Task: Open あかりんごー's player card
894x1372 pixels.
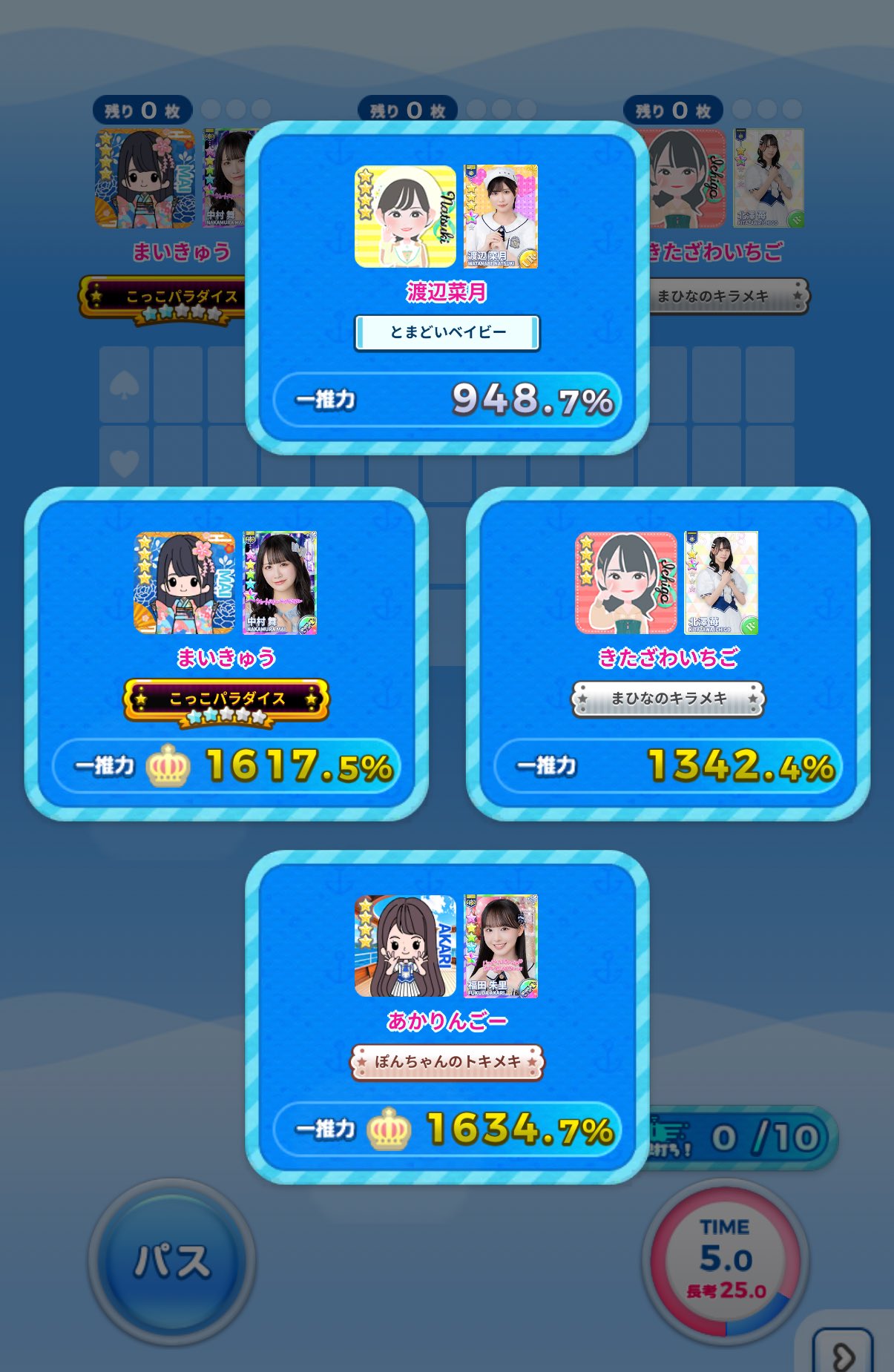Action: (447, 1018)
